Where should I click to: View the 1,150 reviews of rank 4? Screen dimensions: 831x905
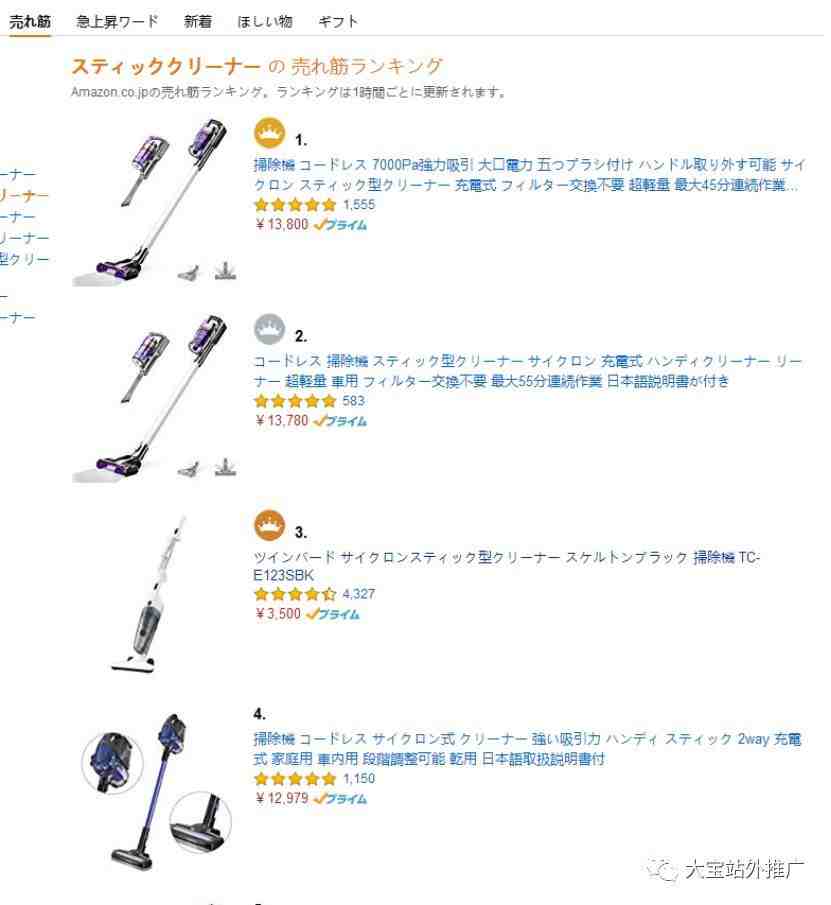(358, 779)
